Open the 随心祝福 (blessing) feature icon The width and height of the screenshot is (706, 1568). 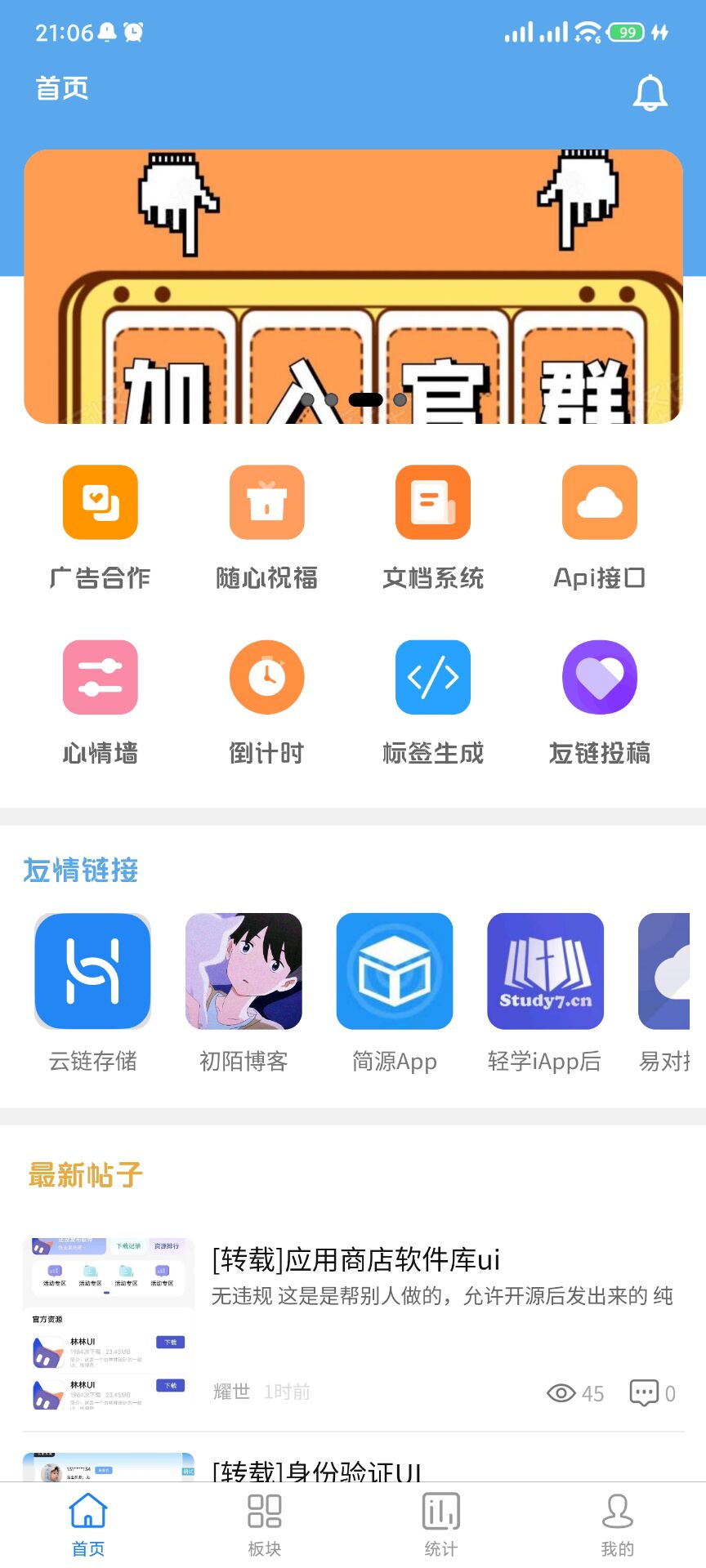(x=266, y=502)
